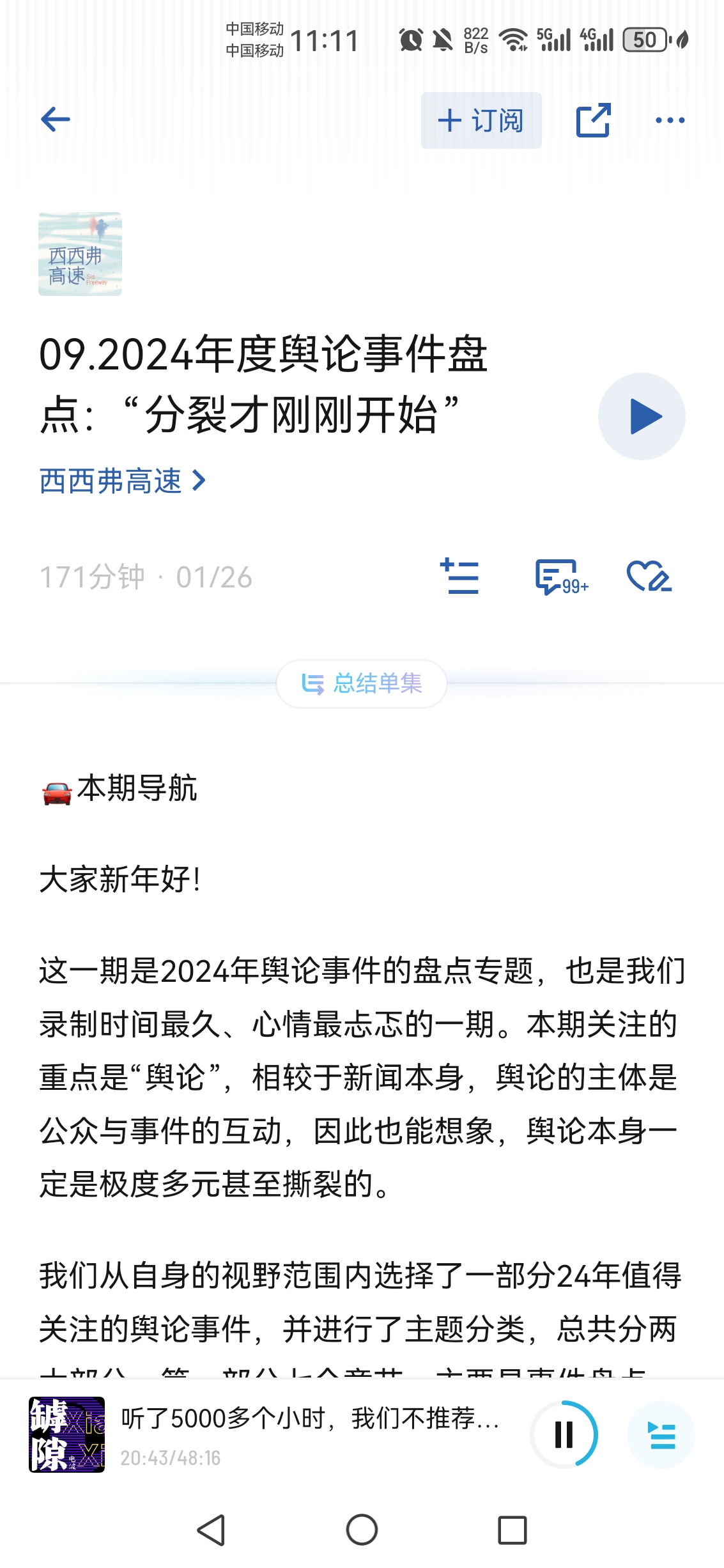Open the three-dot overflow menu

(x=670, y=120)
